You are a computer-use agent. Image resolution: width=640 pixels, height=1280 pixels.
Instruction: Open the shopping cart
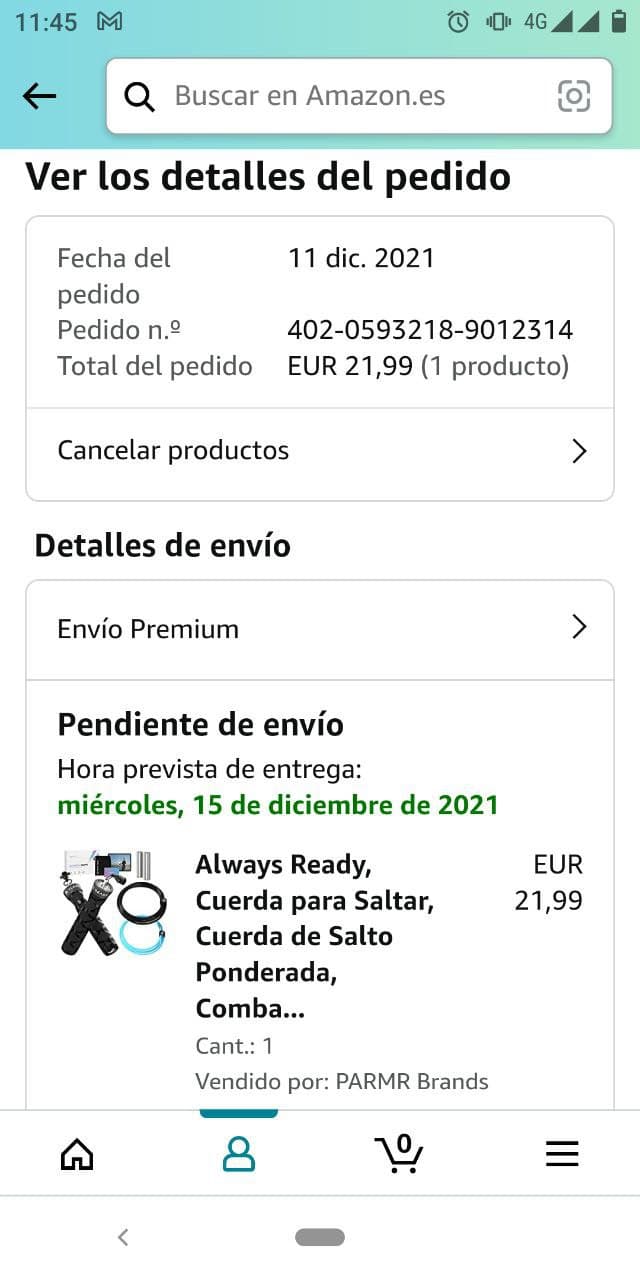tap(400, 1154)
